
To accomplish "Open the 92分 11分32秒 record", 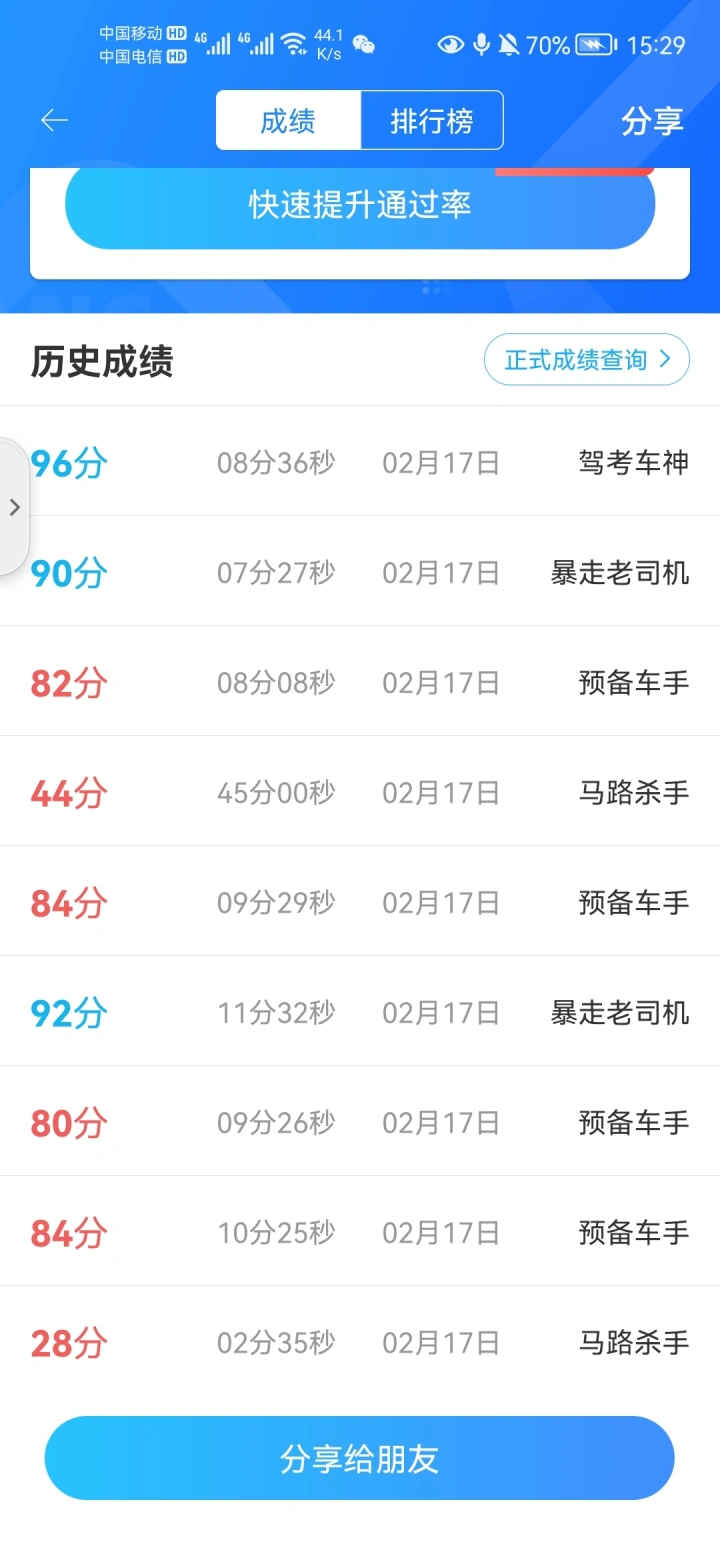I will pos(360,1012).
